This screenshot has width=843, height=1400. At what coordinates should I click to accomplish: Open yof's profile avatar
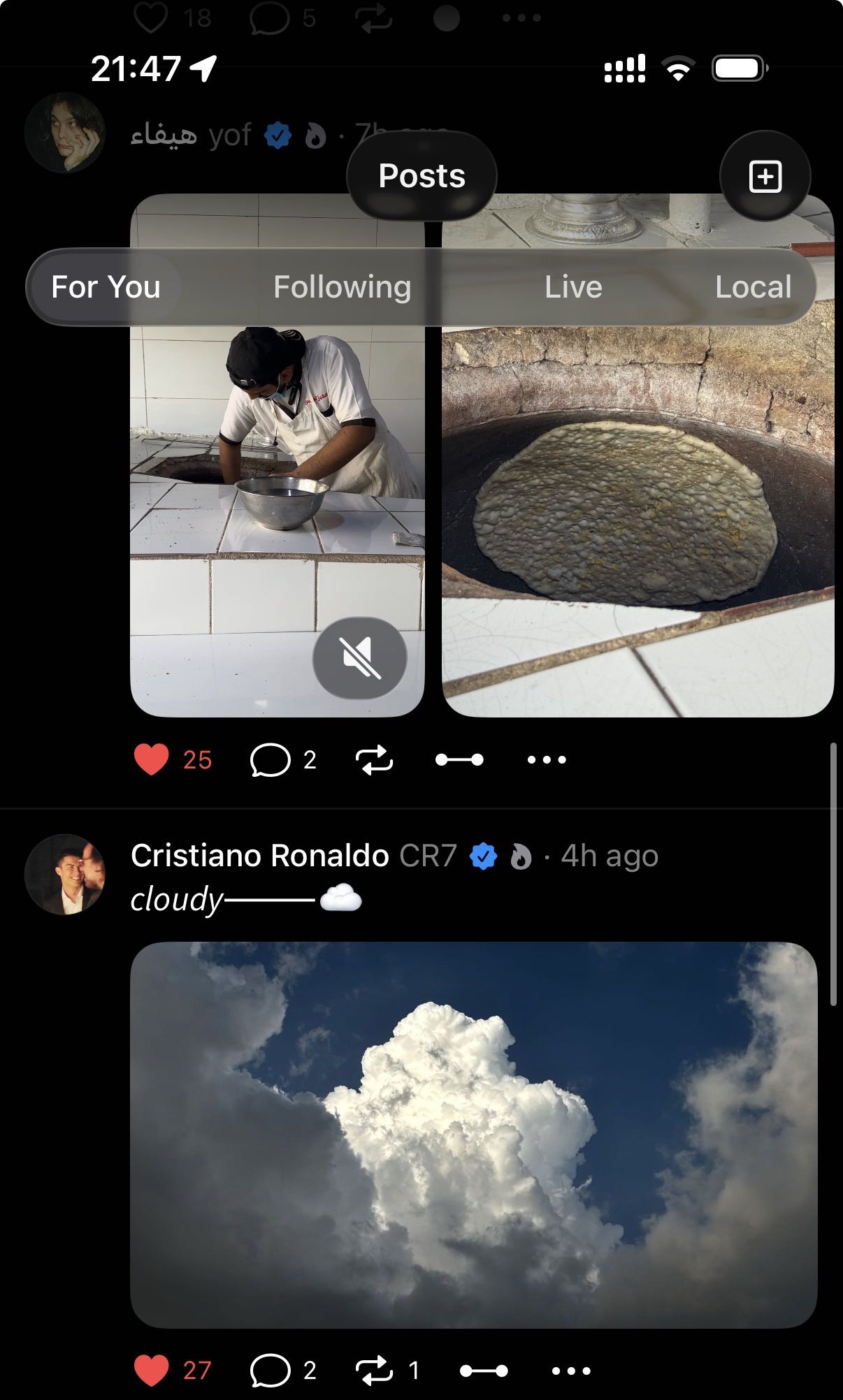65,133
